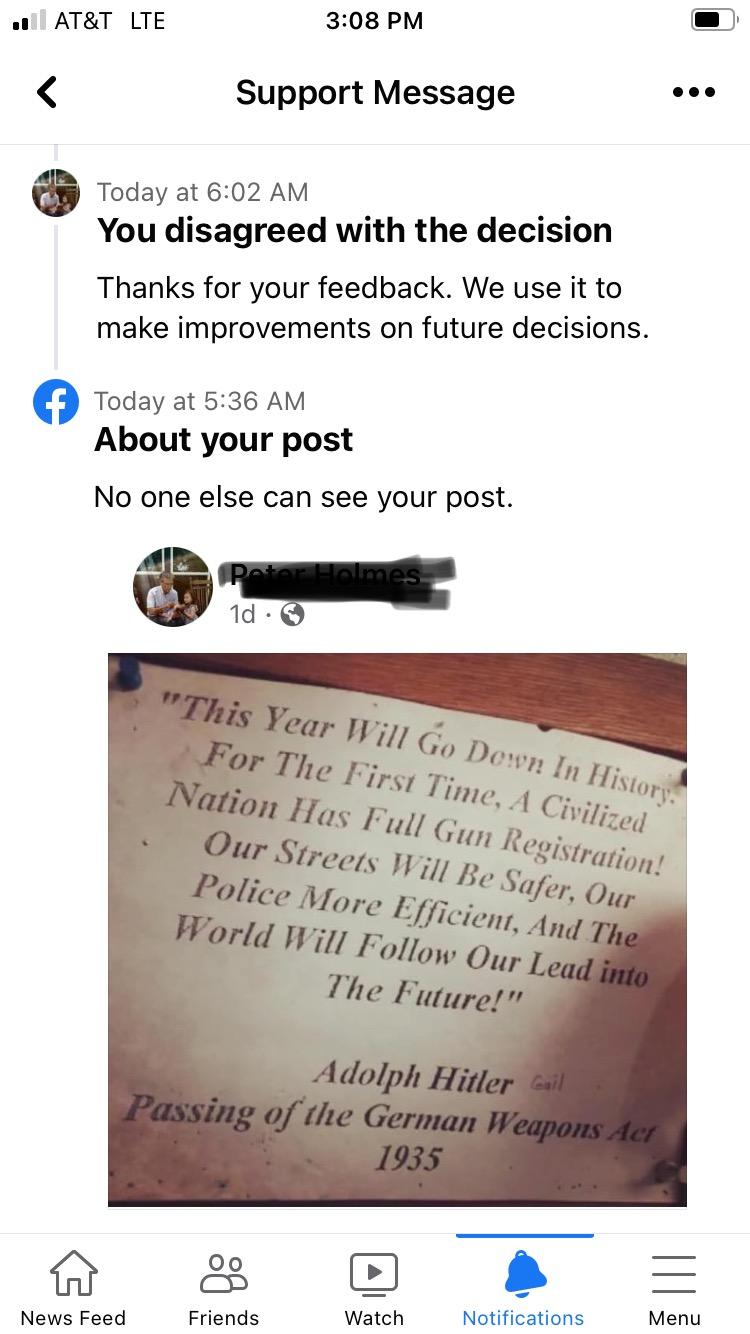Open the restricted post image
This screenshot has width=750, height=1334.
[397, 929]
